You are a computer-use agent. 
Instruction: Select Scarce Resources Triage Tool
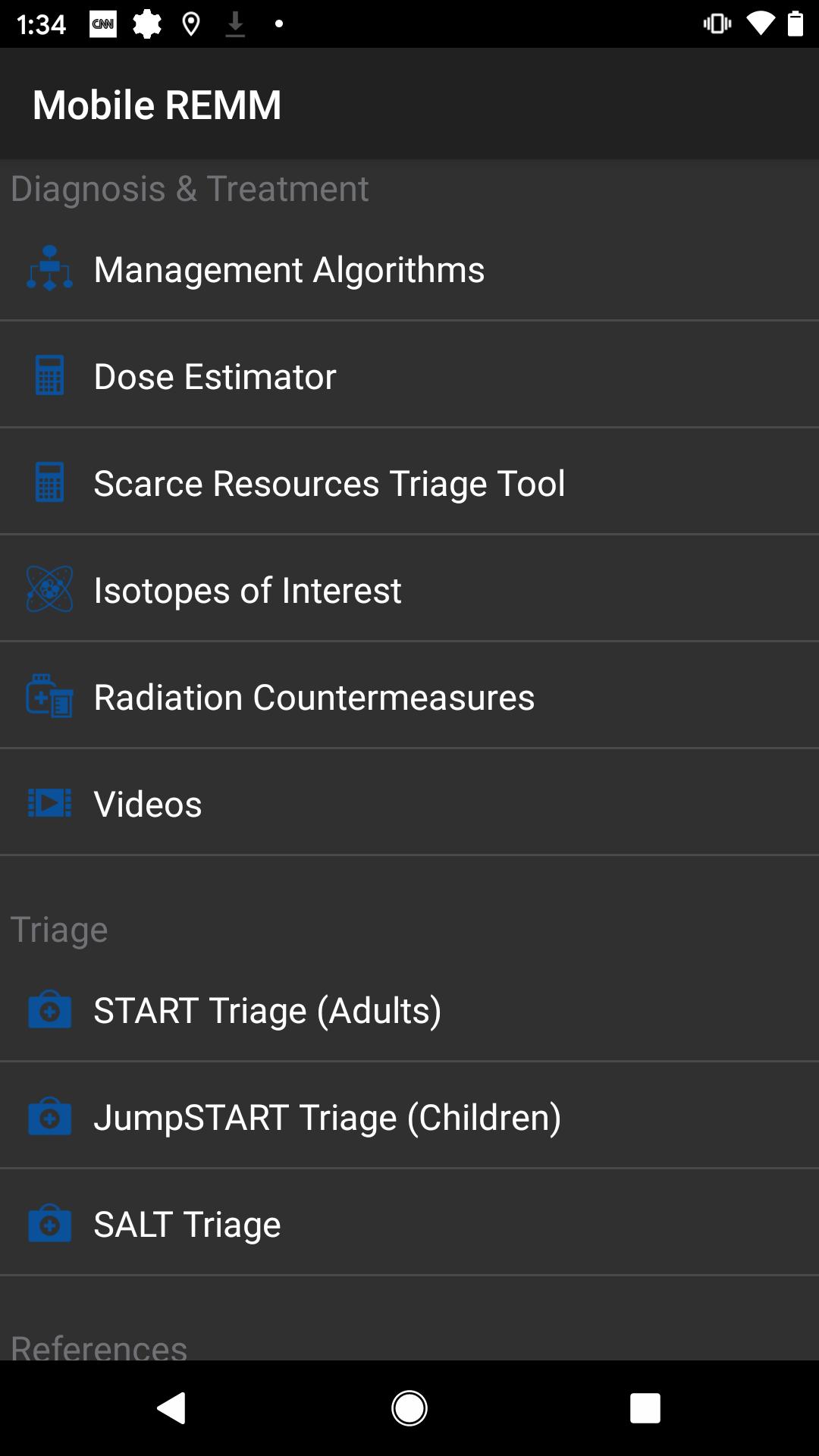[x=409, y=482]
